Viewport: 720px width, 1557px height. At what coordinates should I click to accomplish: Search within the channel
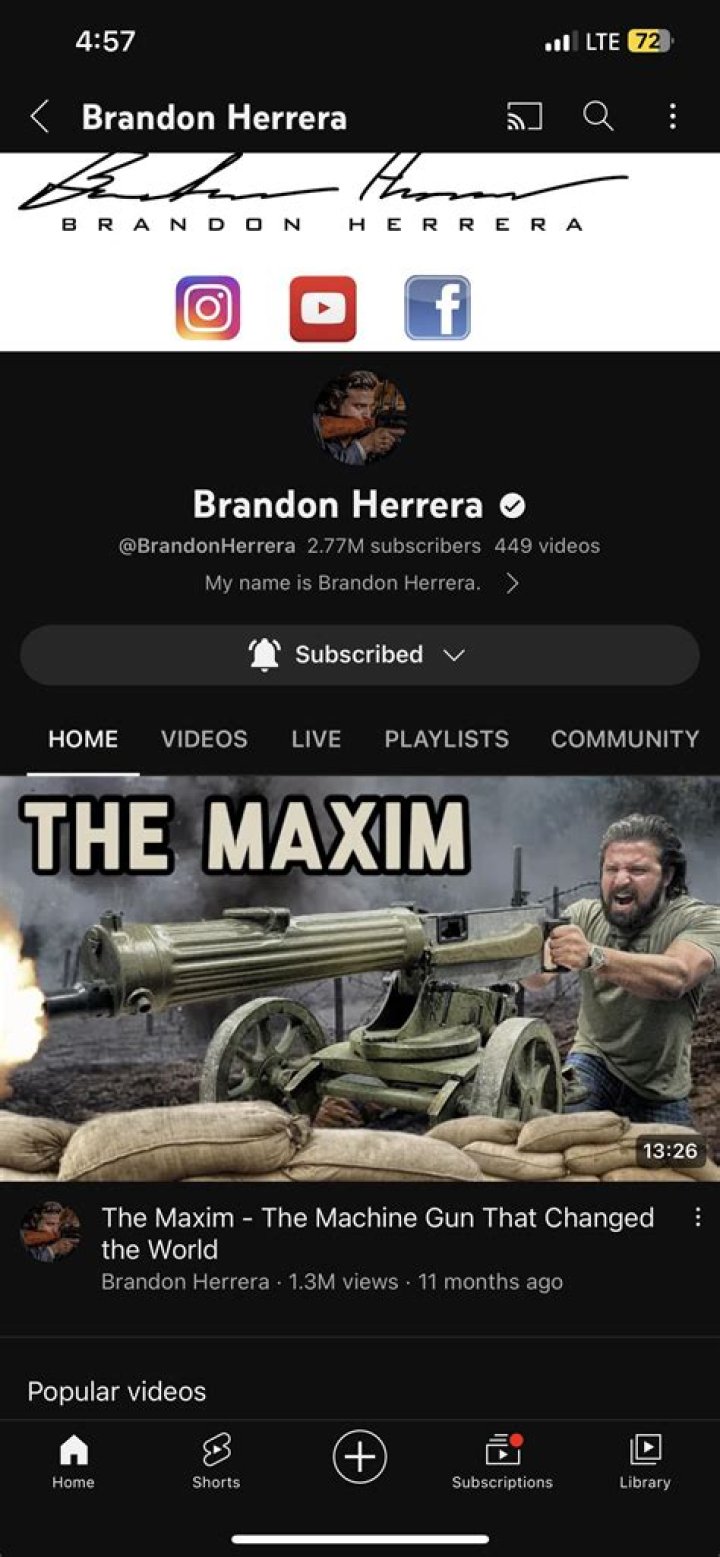pos(598,117)
